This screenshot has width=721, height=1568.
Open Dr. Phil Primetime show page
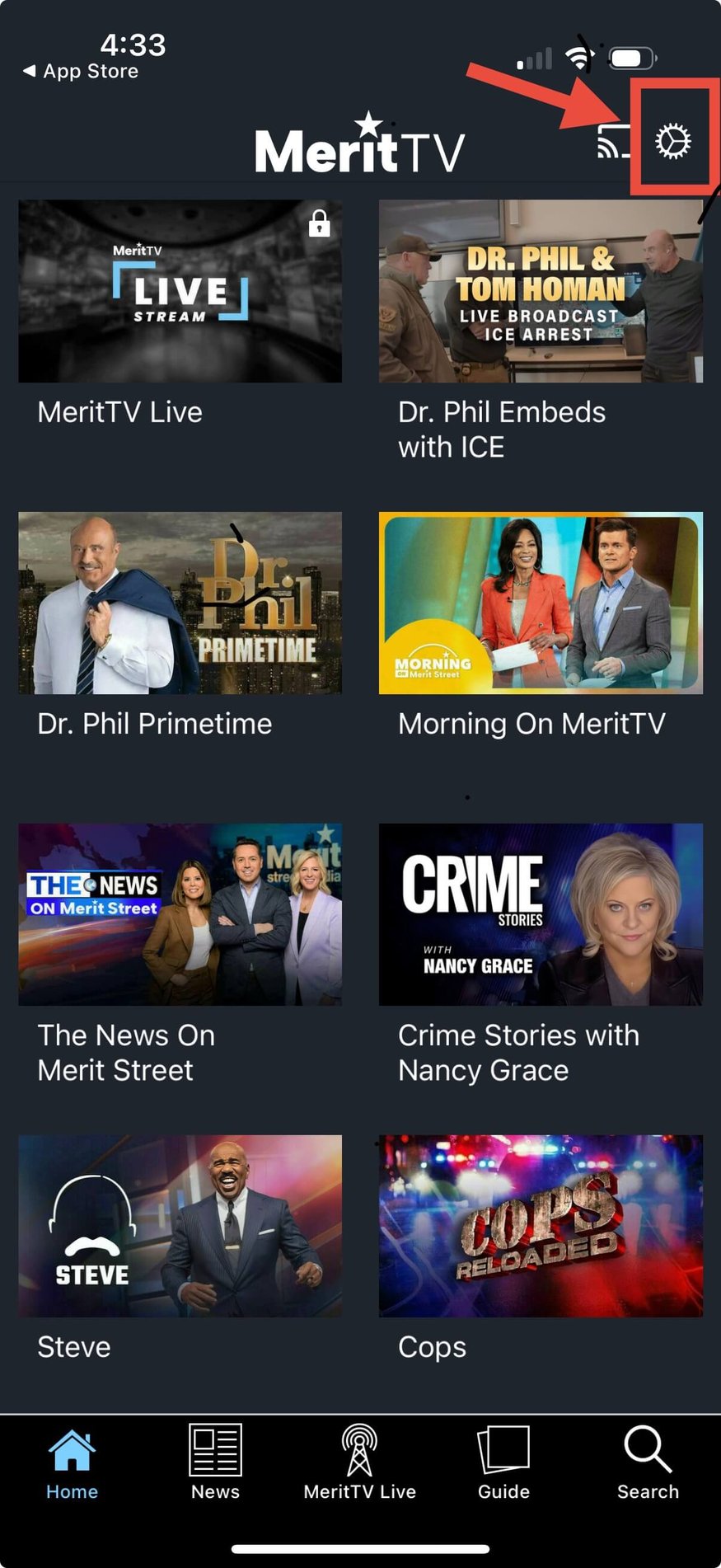coord(179,603)
